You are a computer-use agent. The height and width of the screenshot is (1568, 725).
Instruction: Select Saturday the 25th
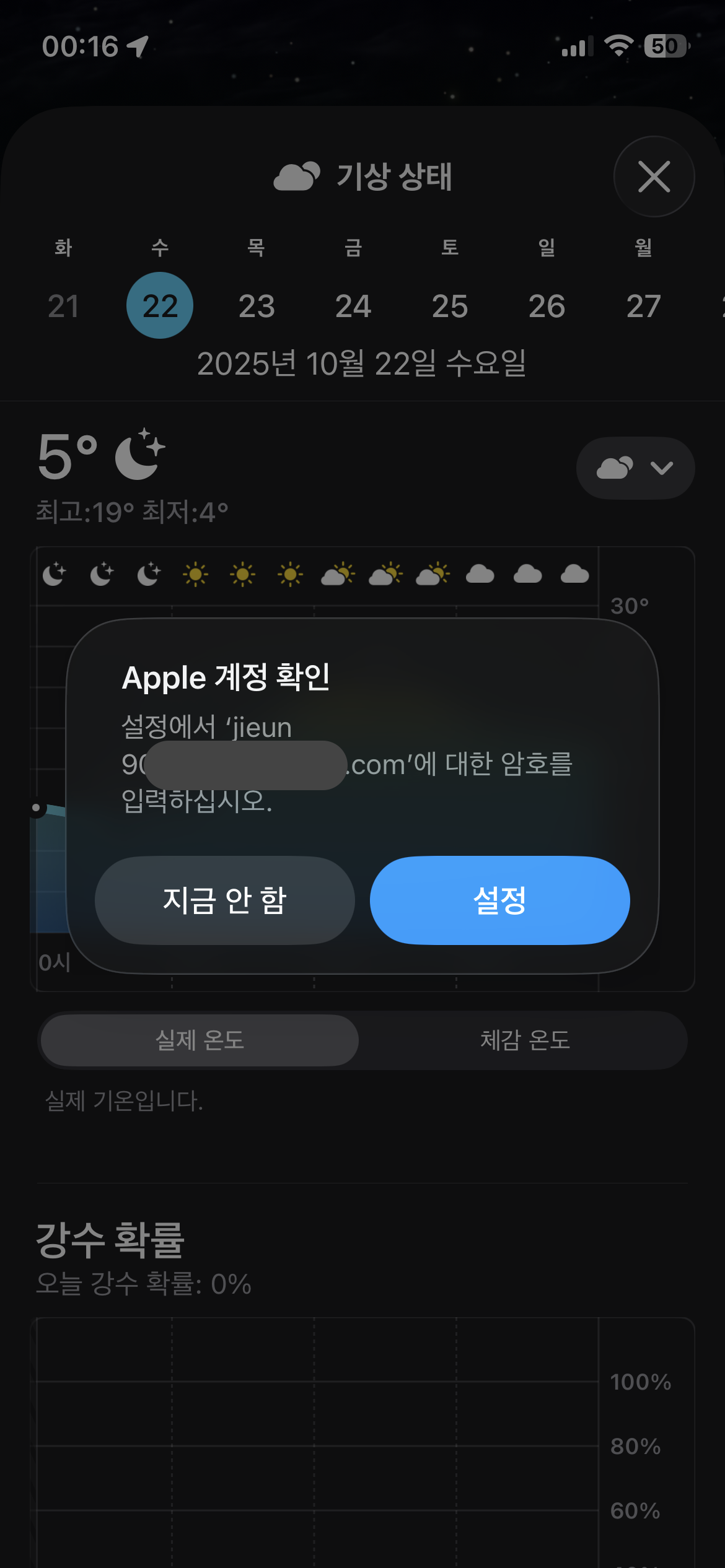(x=450, y=305)
